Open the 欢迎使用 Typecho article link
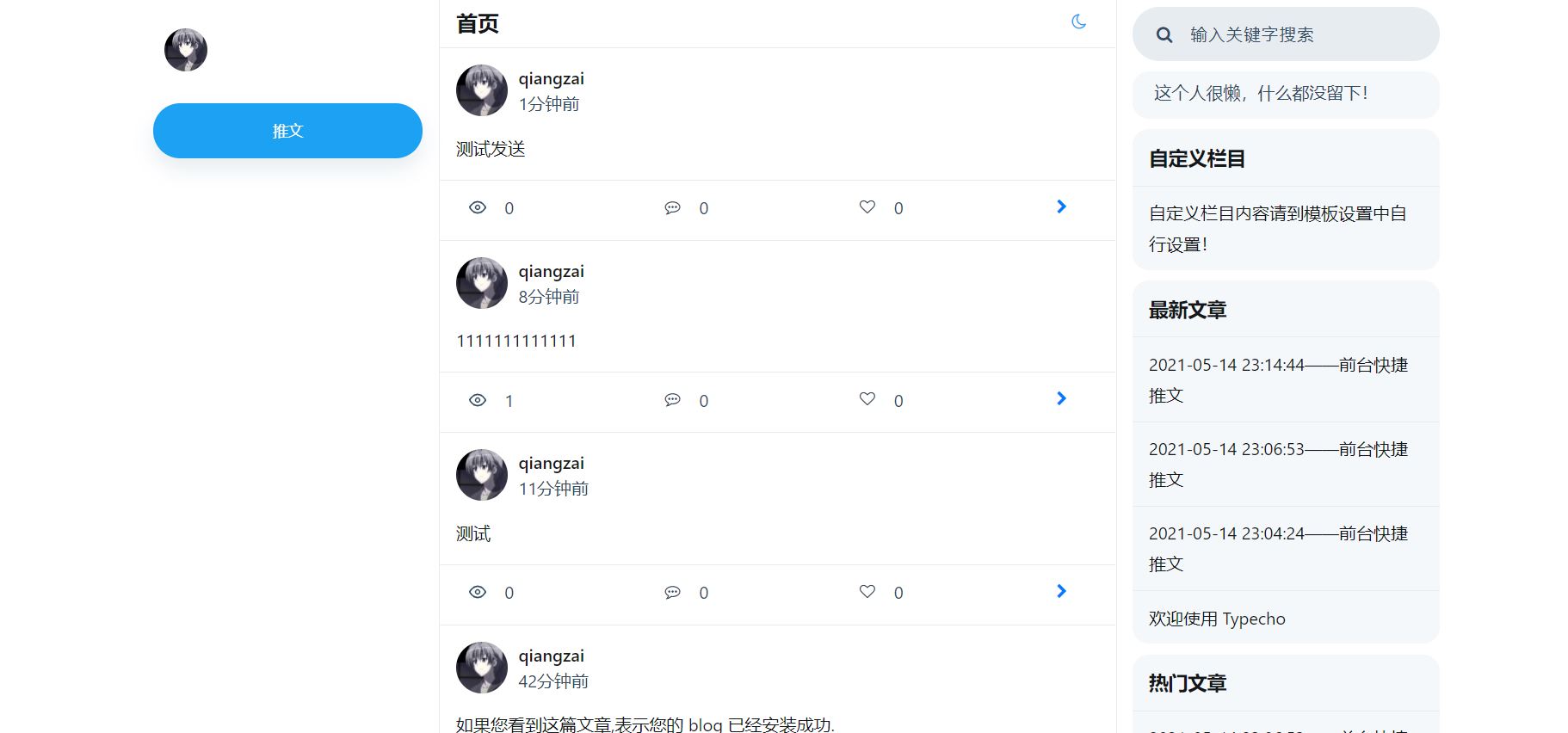The image size is (1568, 733). 1217,619
